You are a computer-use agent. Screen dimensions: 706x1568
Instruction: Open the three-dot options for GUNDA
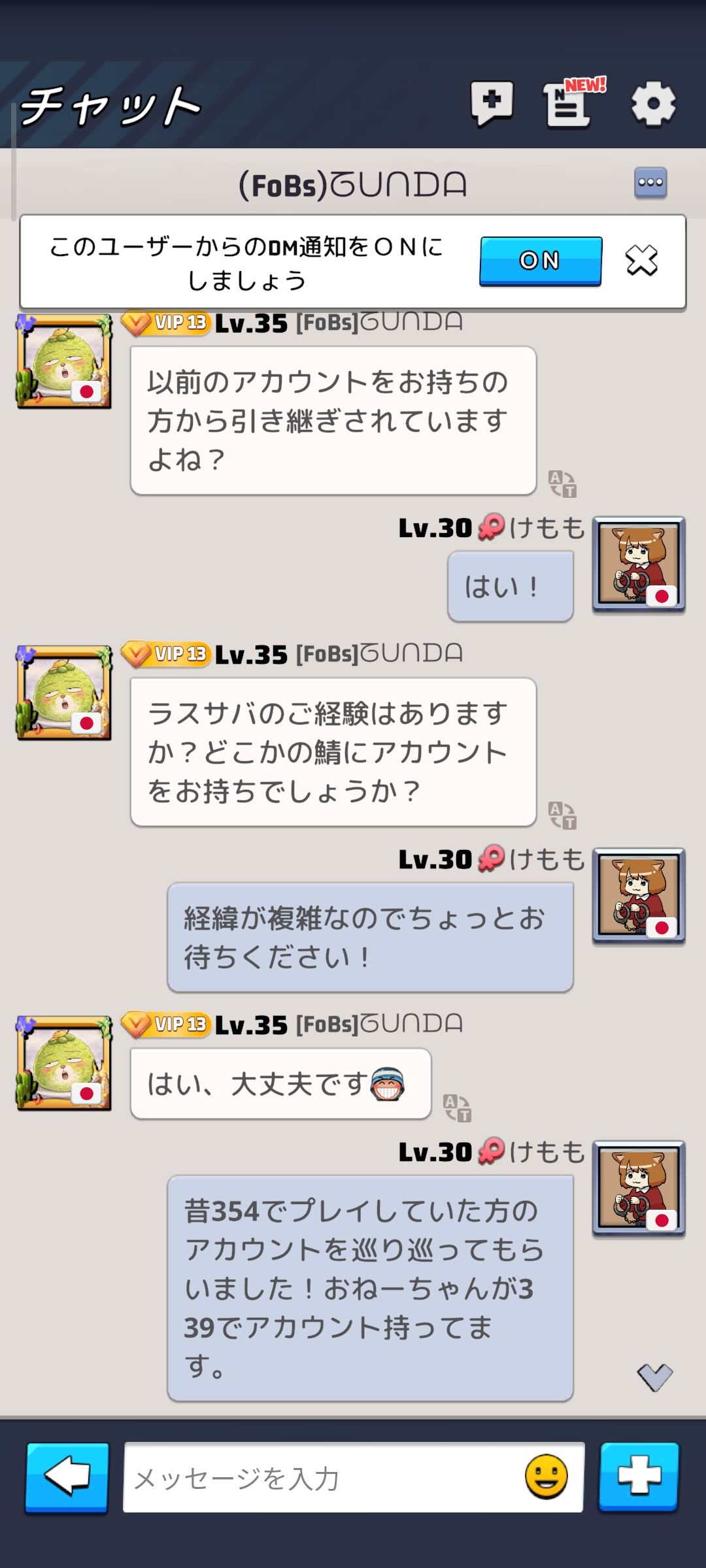pos(650,182)
